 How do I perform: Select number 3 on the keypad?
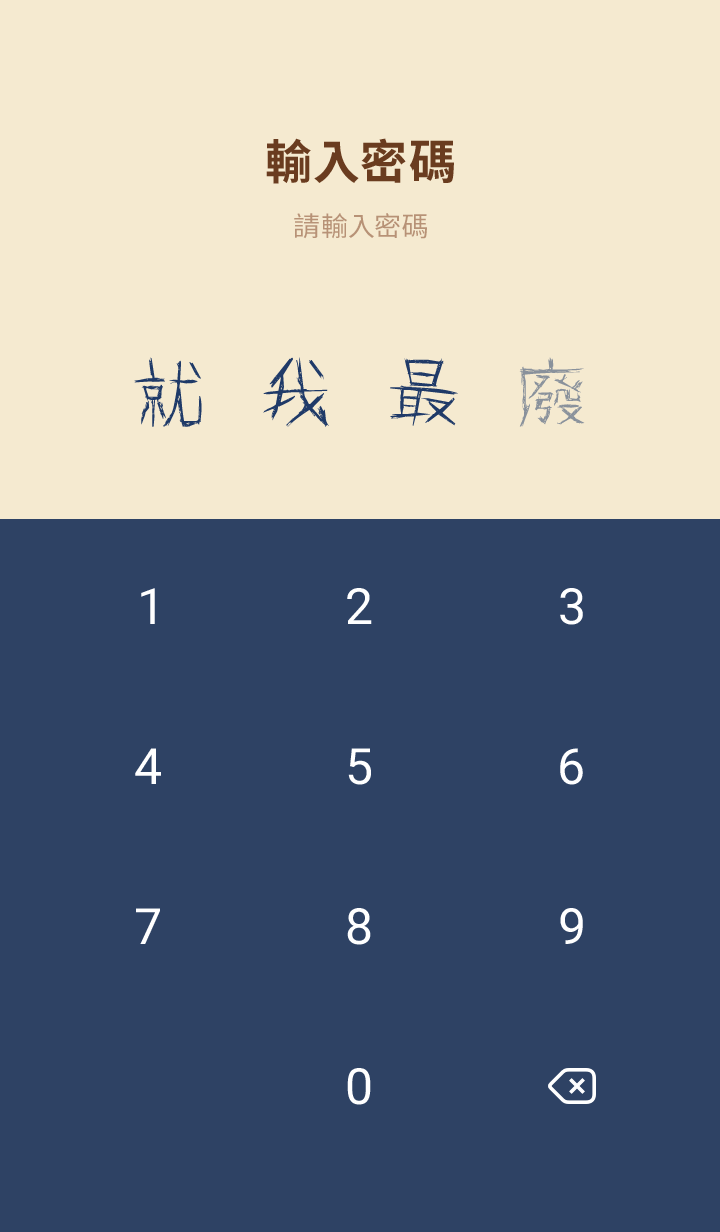pos(571,607)
